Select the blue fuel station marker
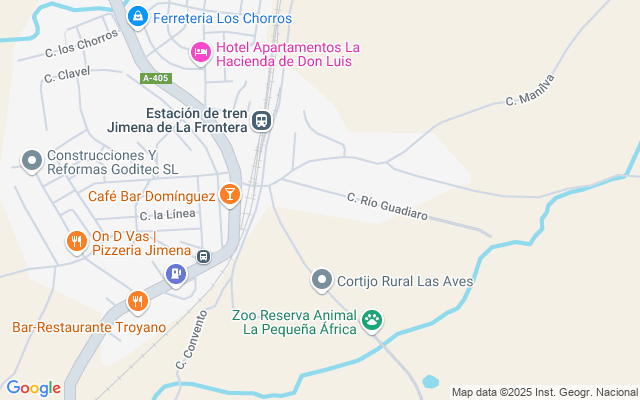640x400 pixels. coord(177,272)
